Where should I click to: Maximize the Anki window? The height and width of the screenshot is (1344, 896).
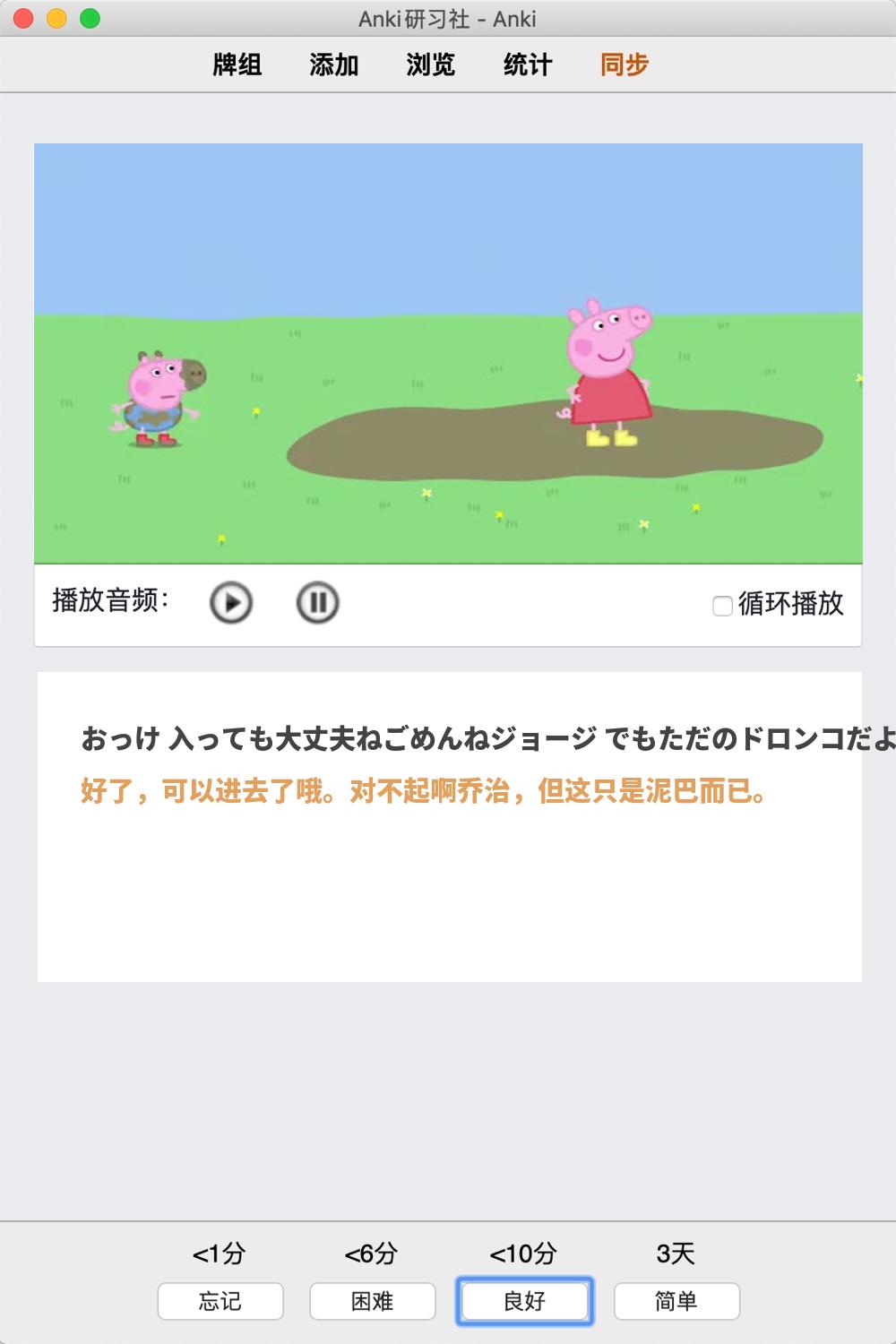(x=90, y=18)
